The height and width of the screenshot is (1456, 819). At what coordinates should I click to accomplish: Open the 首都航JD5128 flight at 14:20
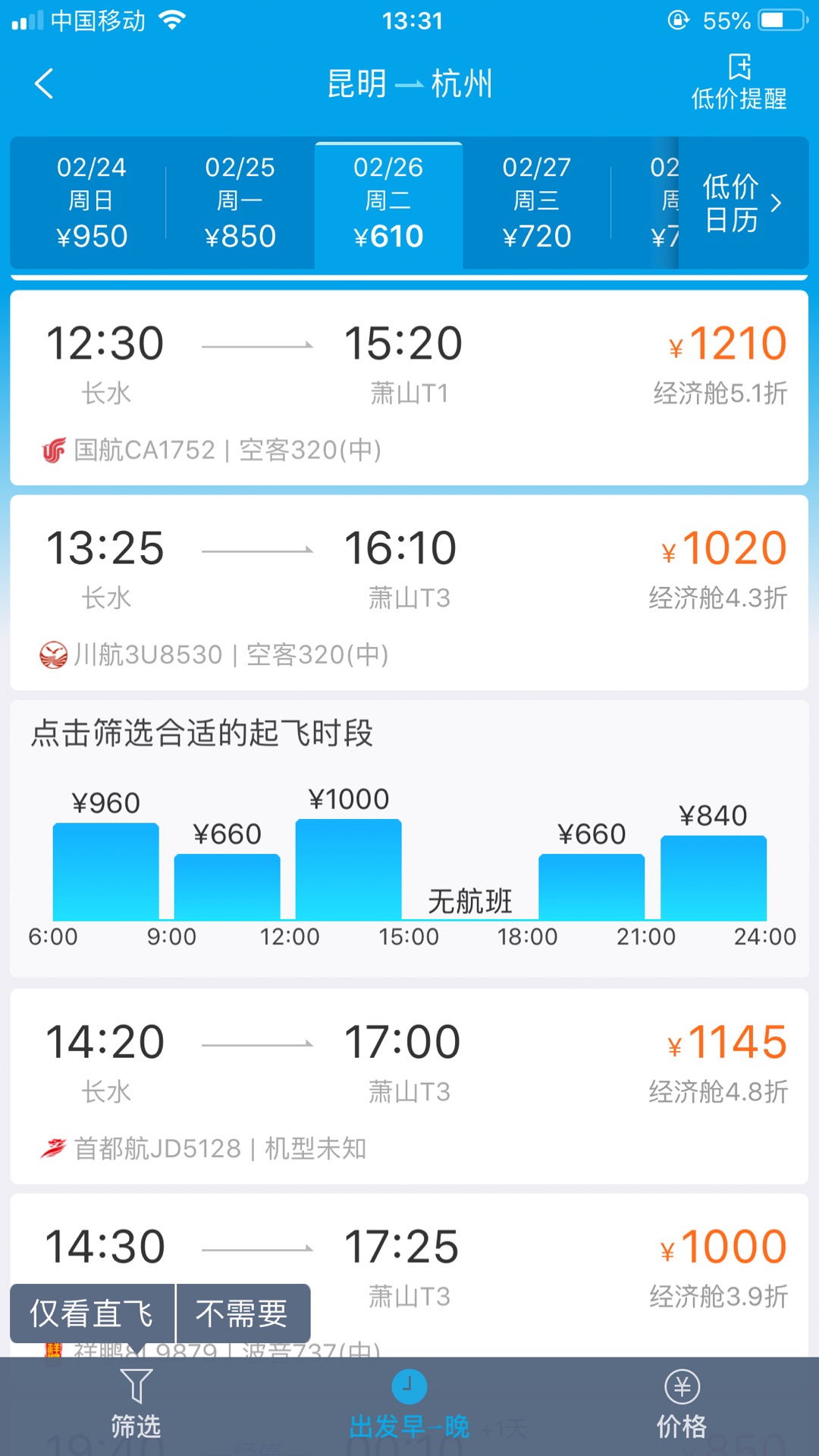point(409,1086)
